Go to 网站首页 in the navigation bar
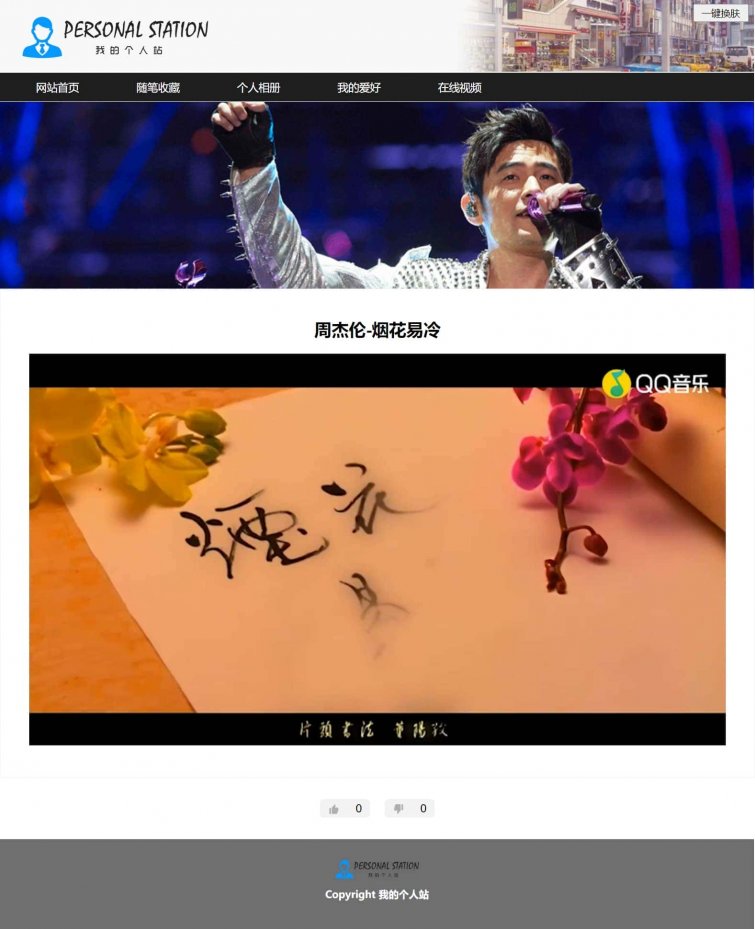Image resolution: width=755 pixels, height=929 pixels. click(x=57, y=88)
